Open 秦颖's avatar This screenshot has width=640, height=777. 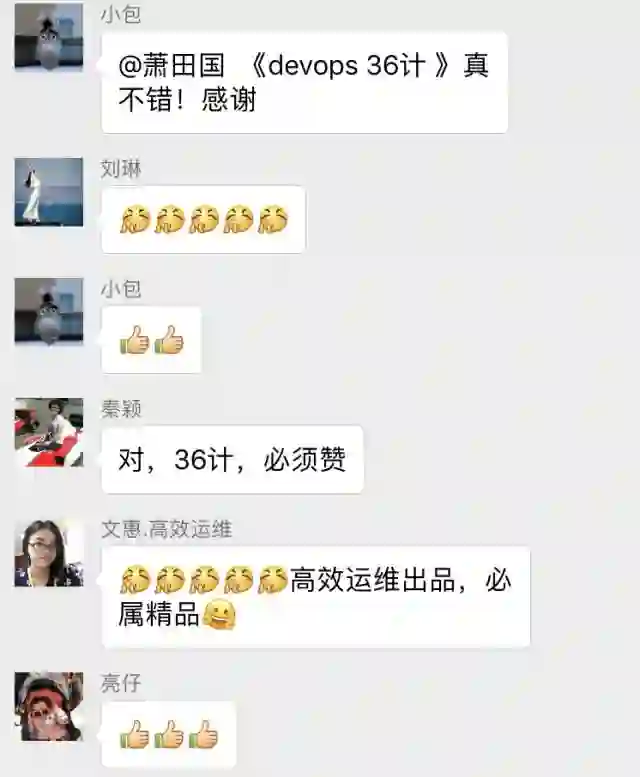point(48,432)
